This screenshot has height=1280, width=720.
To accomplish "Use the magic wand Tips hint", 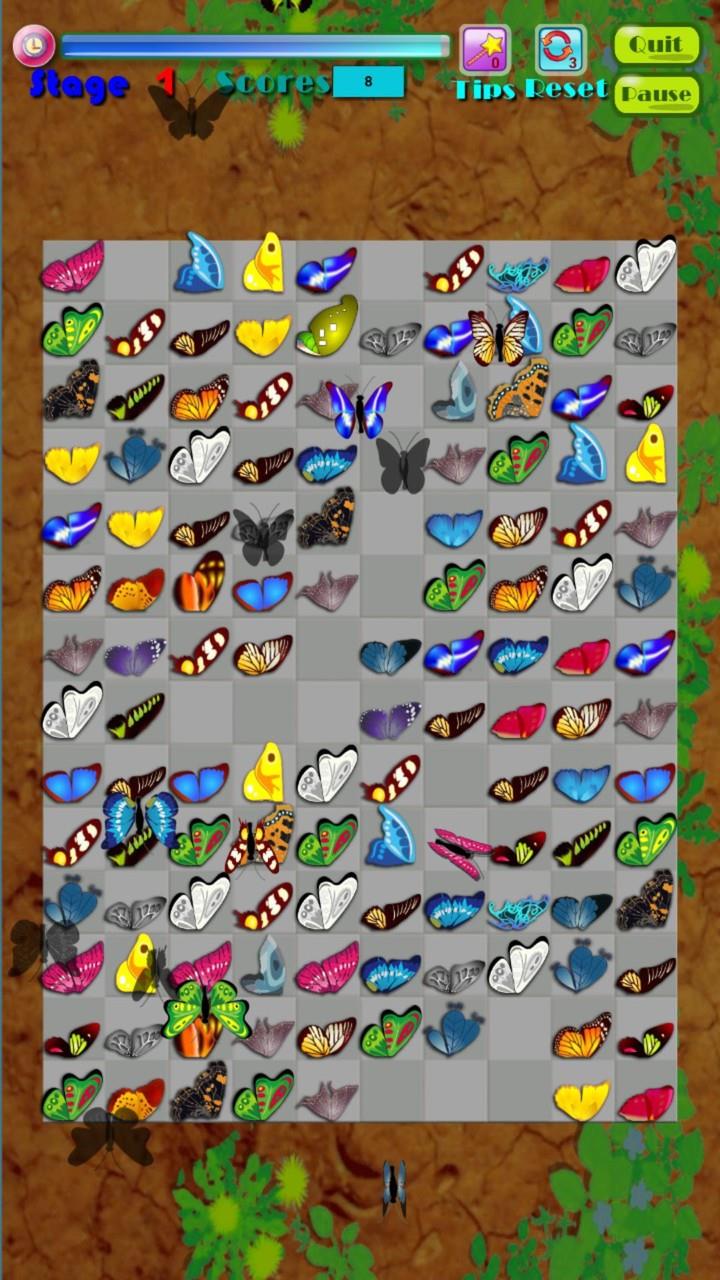I will (485, 49).
